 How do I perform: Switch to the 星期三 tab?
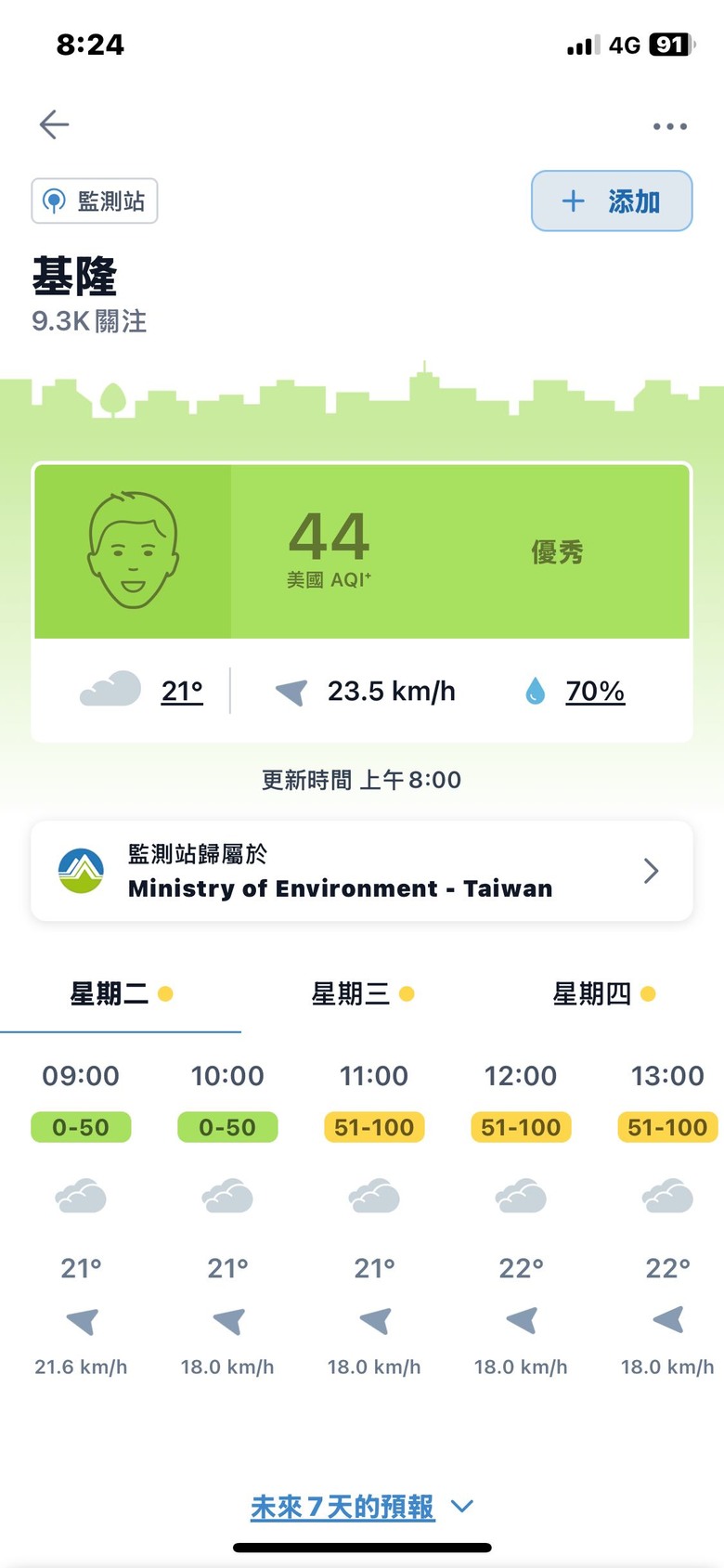[362, 994]
